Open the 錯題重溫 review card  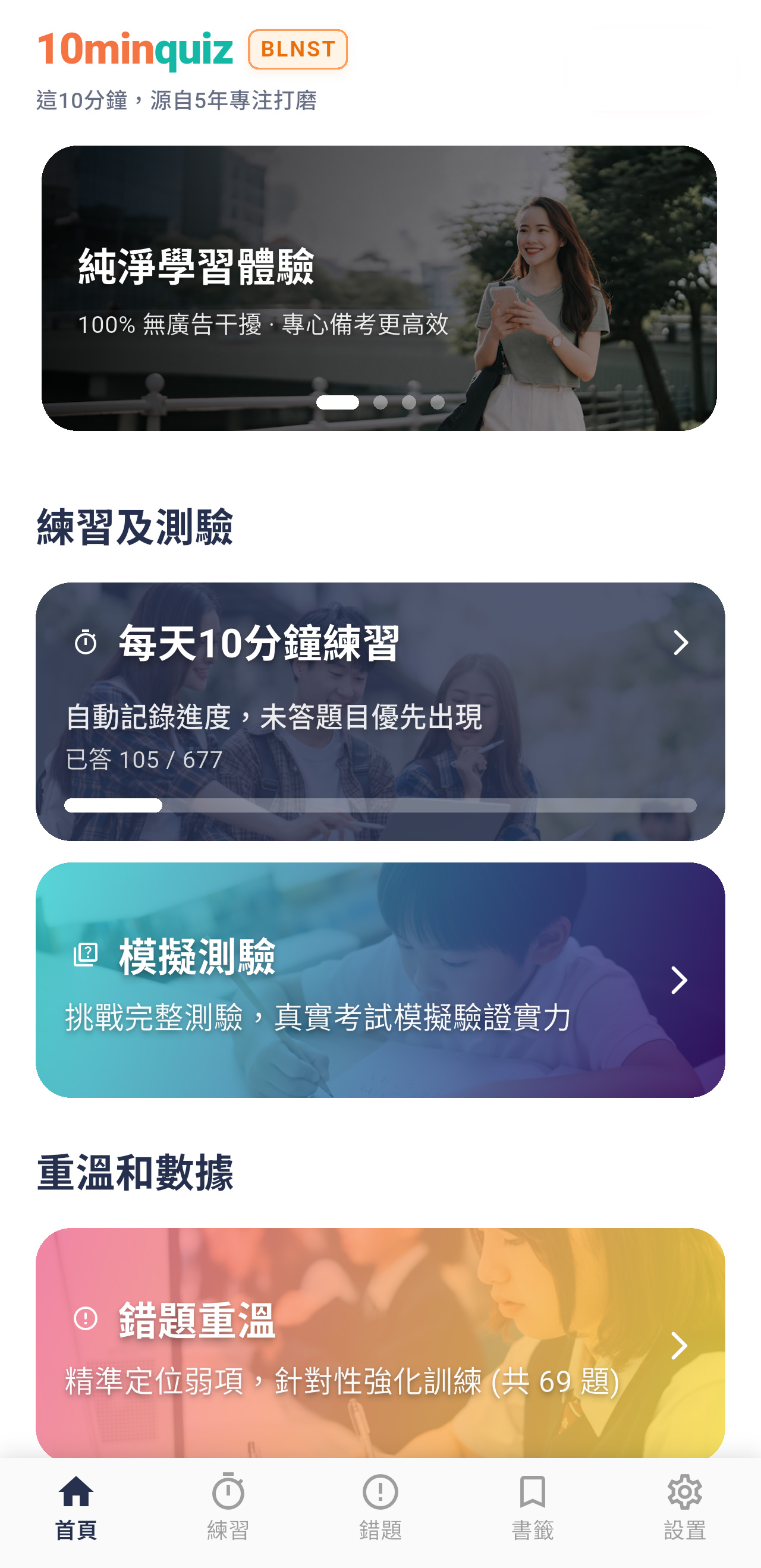[380, 1342]
